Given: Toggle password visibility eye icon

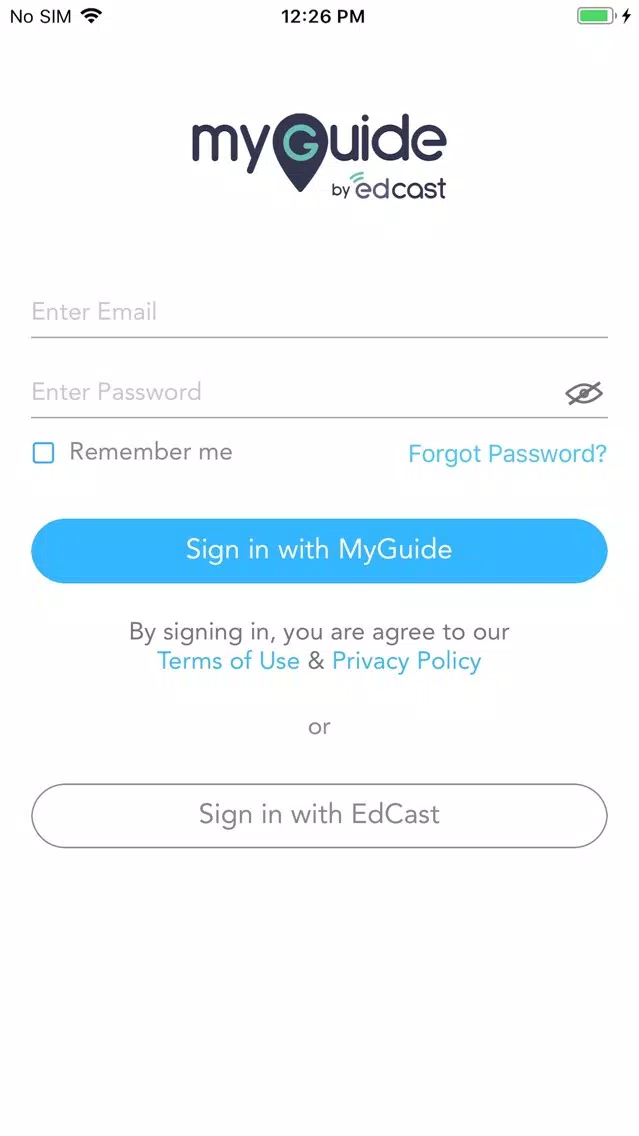Looking at the screenshot, I should [x=584, y=393].
